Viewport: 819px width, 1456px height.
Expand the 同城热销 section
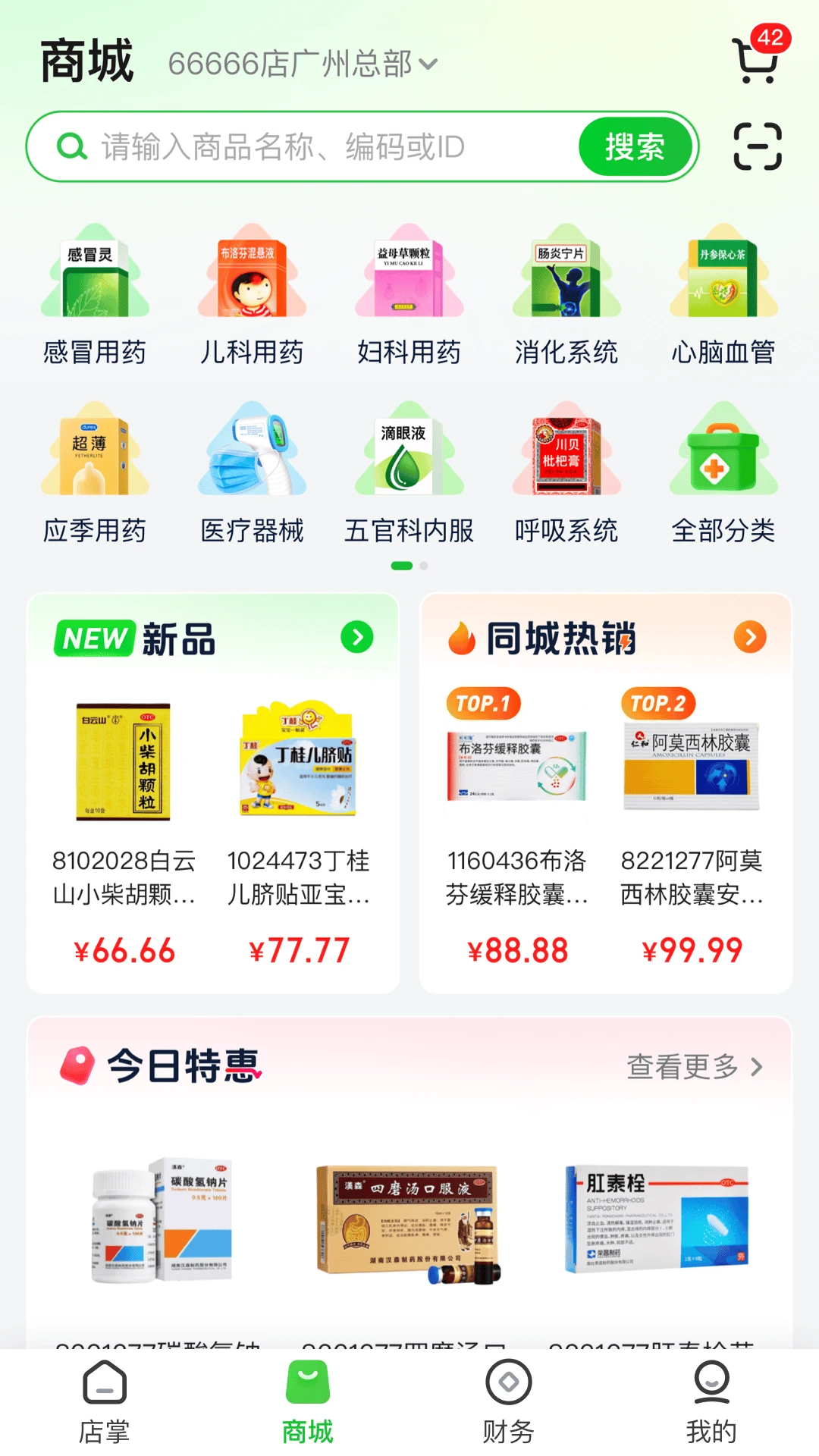click(x=749, y=638)
